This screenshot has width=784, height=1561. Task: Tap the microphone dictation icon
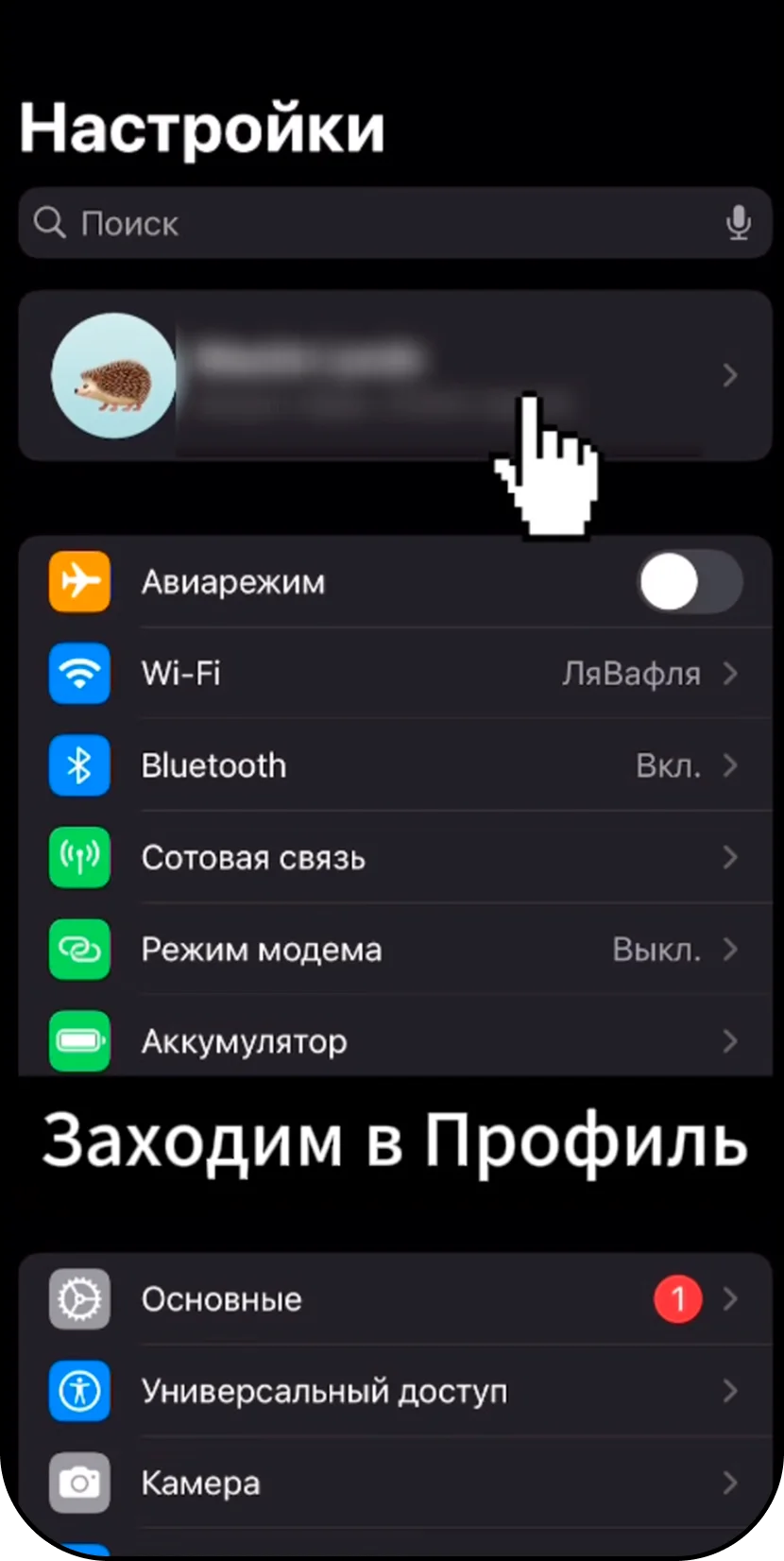pos(738,223)
